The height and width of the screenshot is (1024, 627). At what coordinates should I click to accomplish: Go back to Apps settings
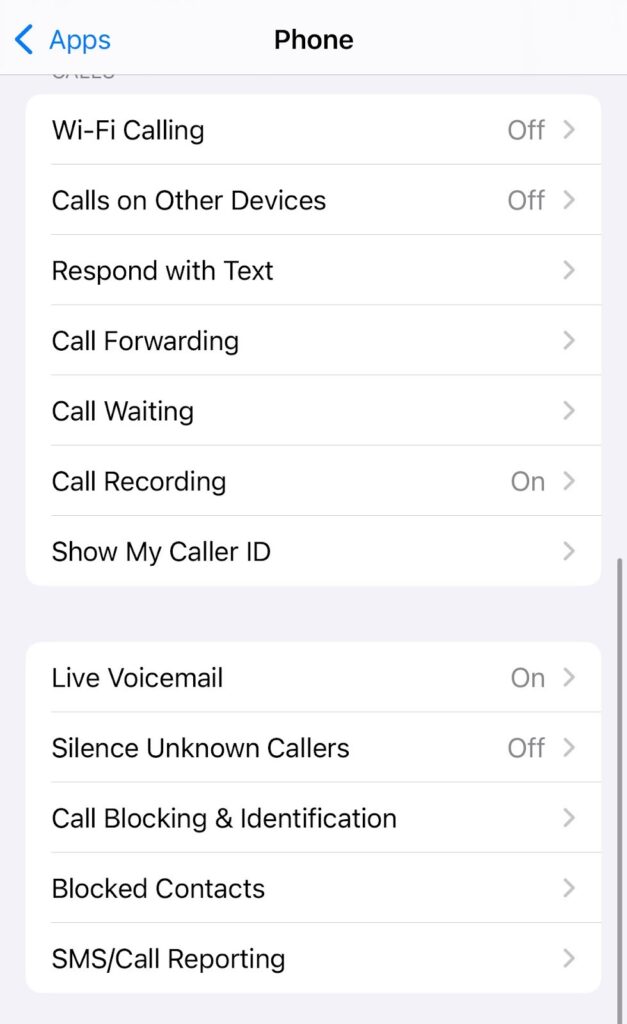[62, 40]
